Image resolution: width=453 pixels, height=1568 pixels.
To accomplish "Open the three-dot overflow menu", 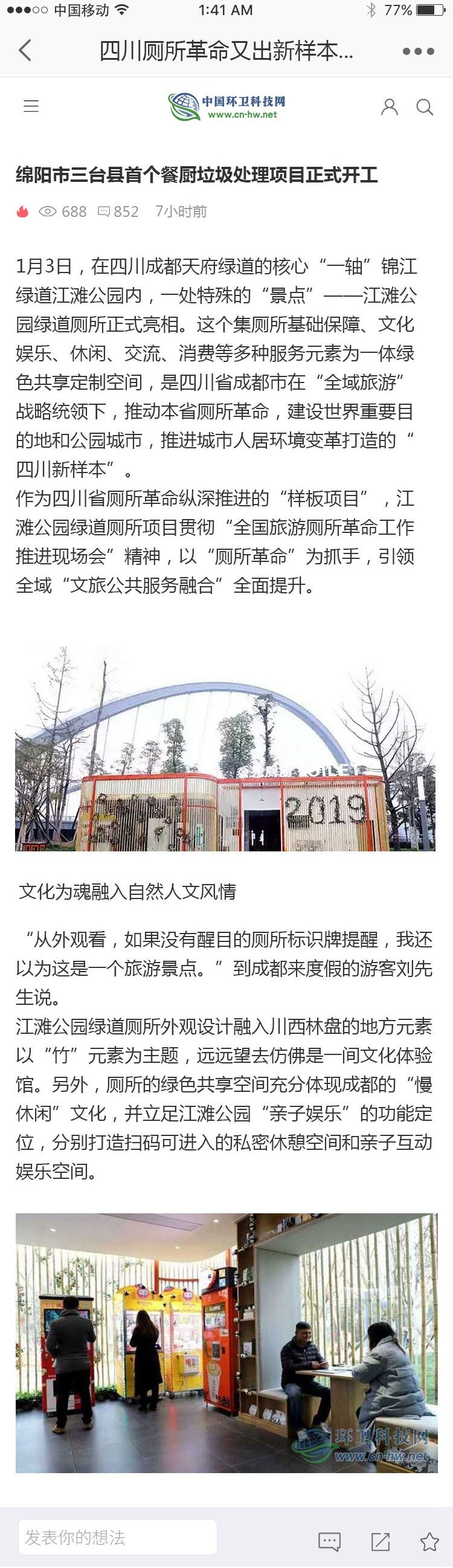I will [419, 51].
